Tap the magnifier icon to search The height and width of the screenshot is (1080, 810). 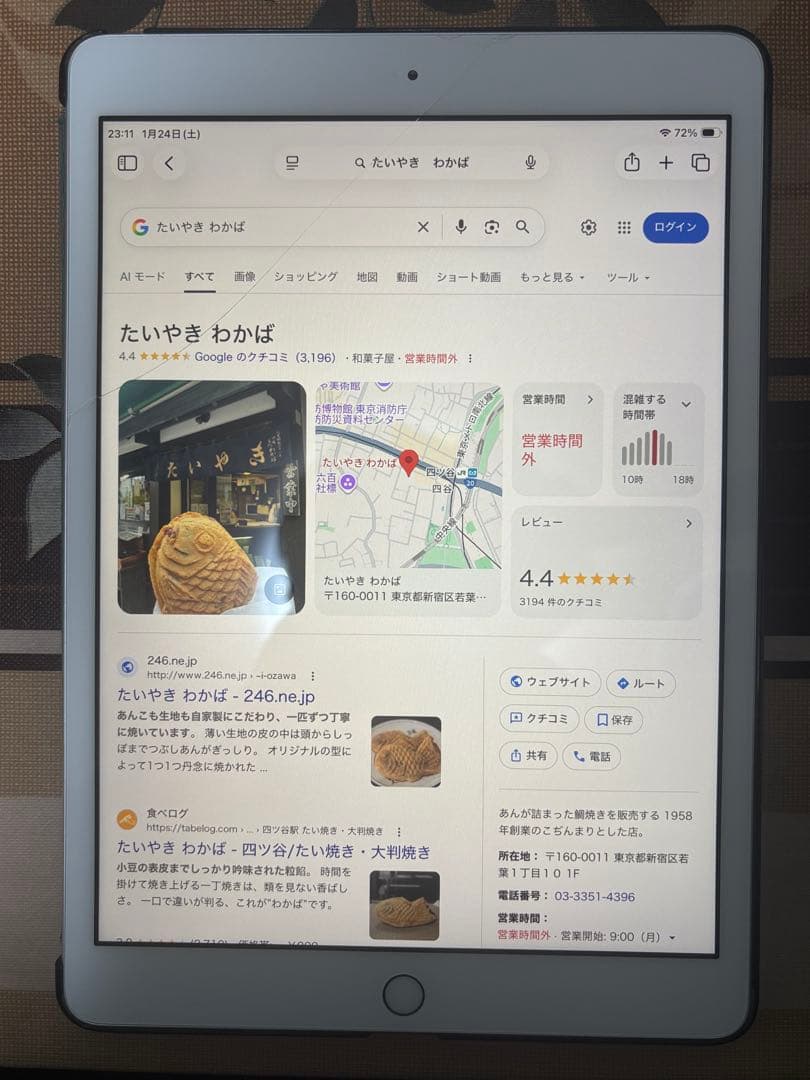point(522,228)
